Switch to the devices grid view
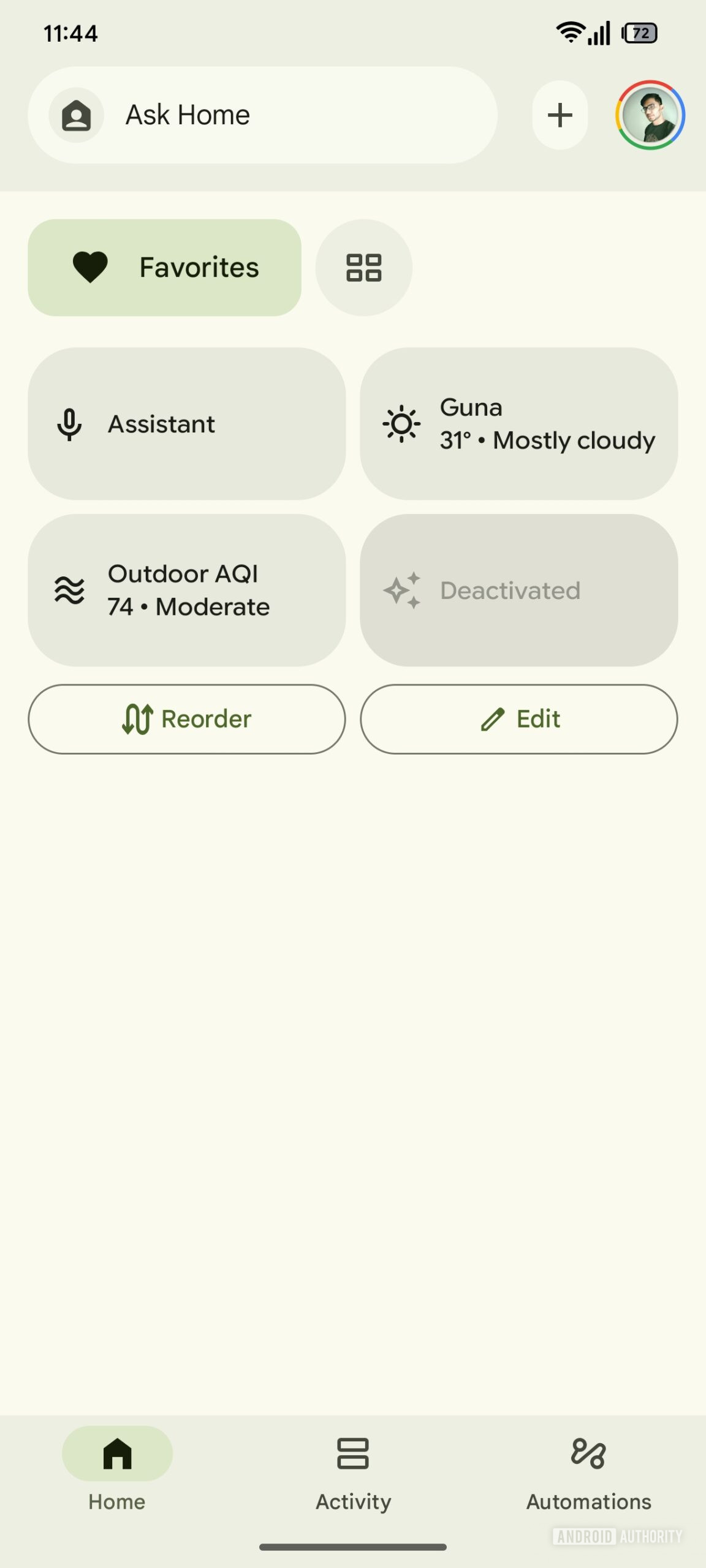The height and width of the screenshot is (1568, 706). [x=363, y=268]
